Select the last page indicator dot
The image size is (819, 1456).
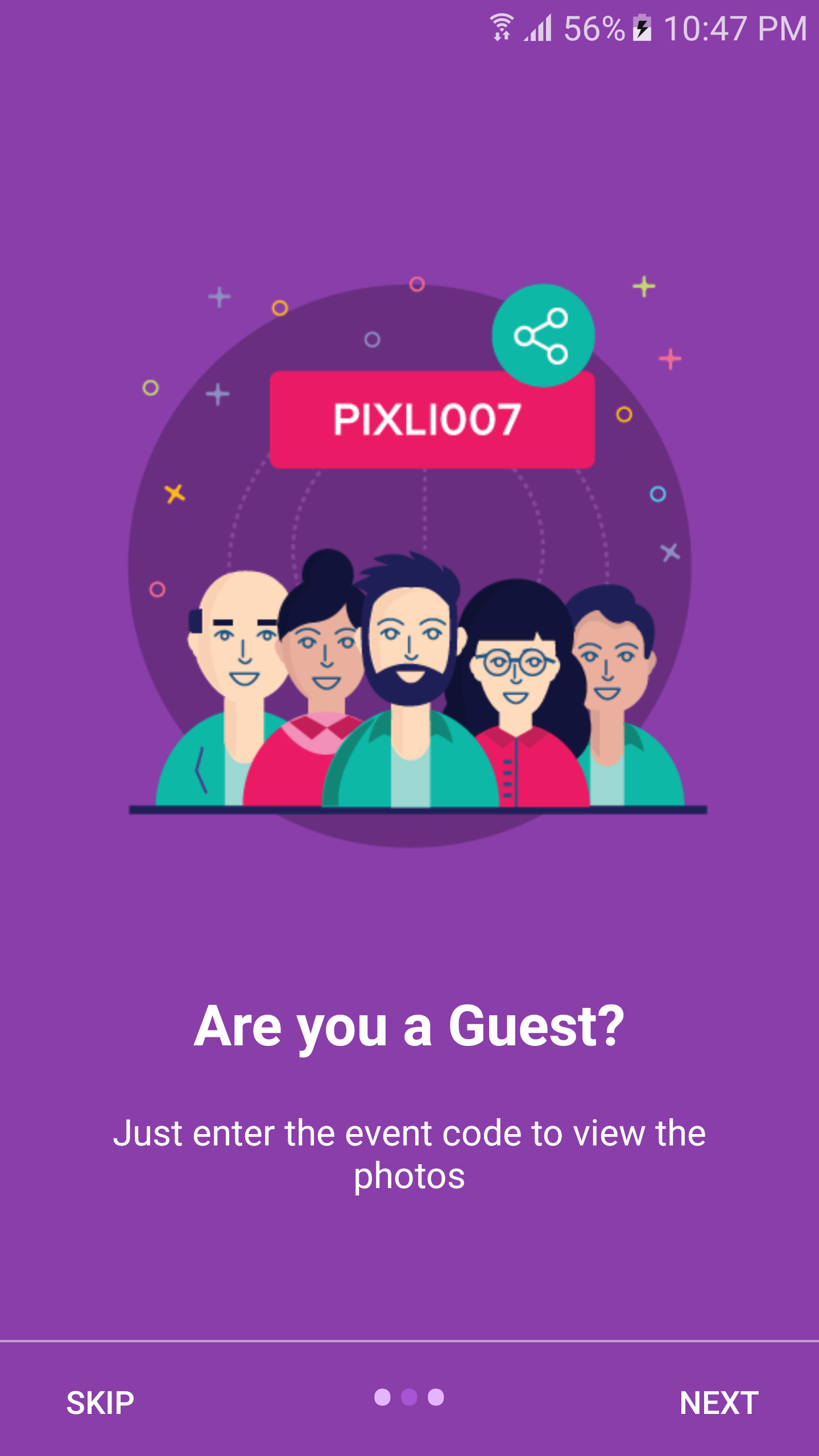coord(436,1397)
